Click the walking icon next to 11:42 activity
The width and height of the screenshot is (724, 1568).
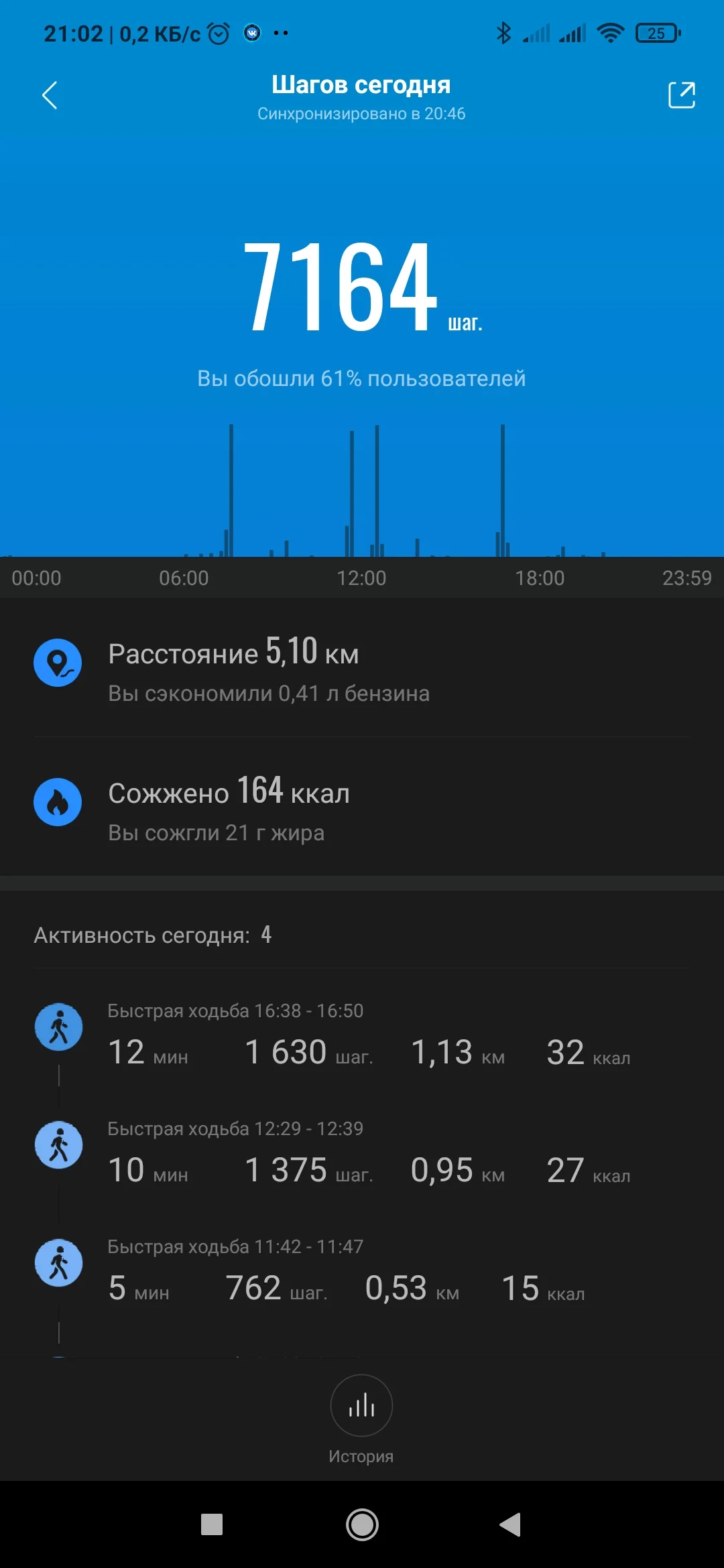coord(58,1262)
